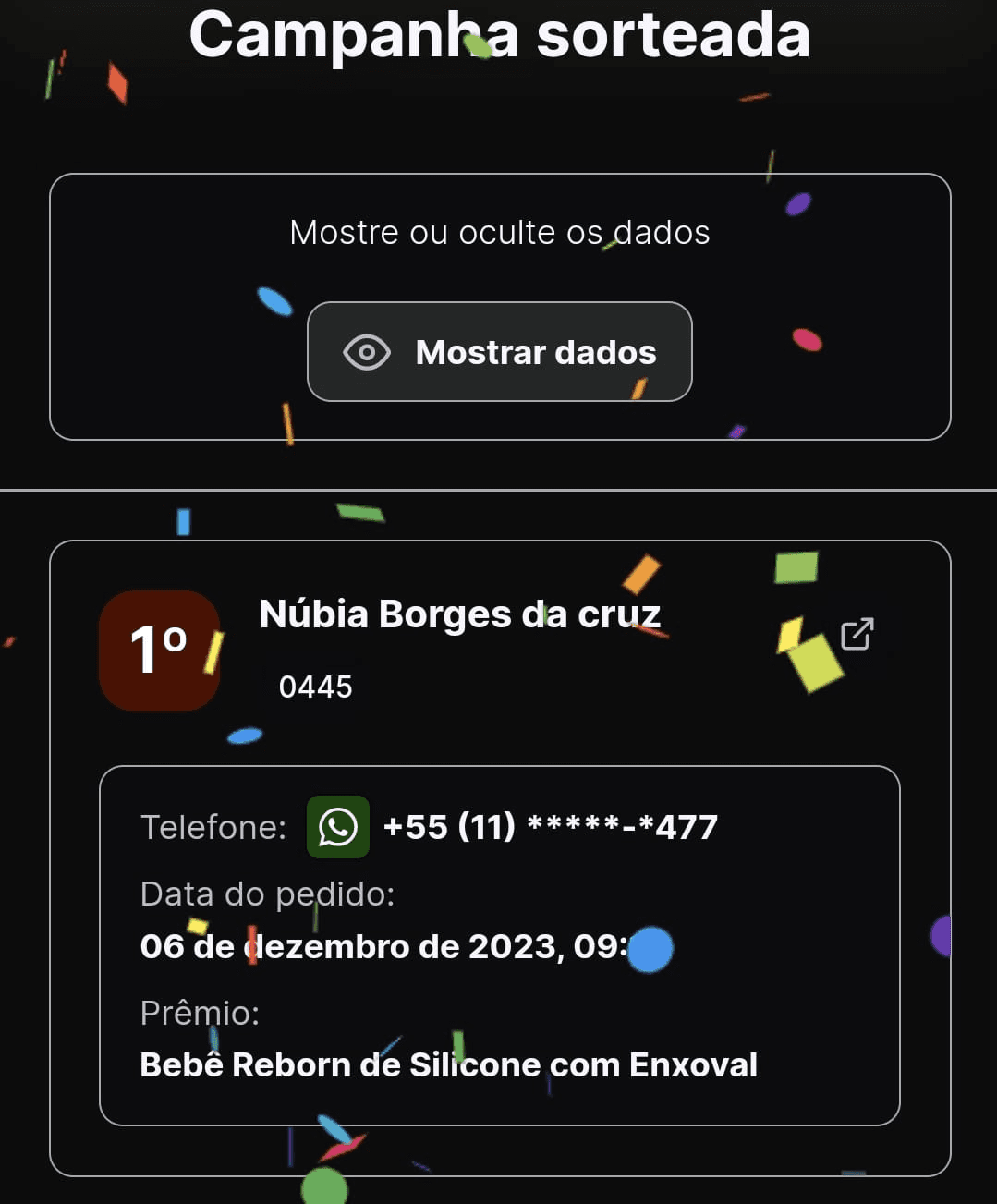
Task: Click the winner name Núbia Borges da cruz
Action: click(459, 614)
